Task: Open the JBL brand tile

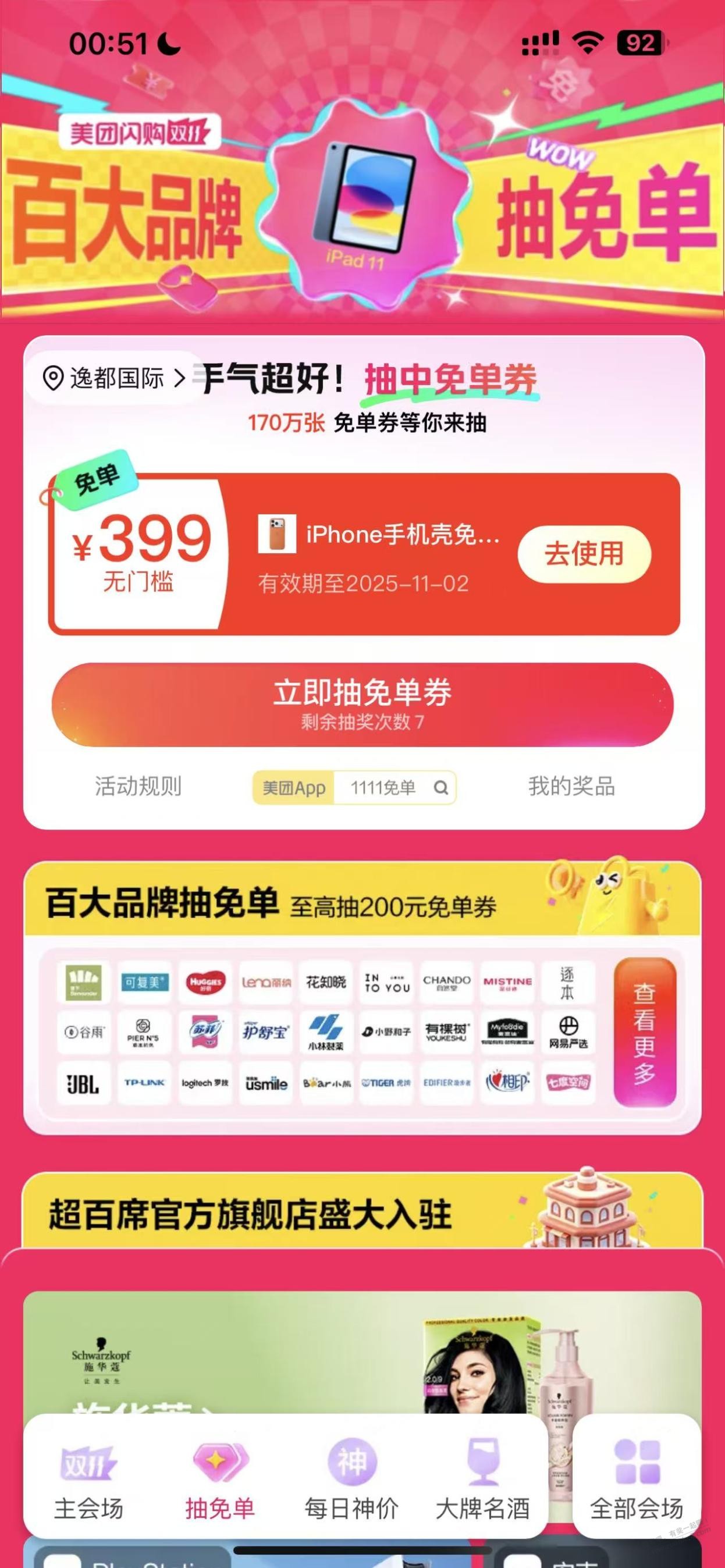Action: (x=83, y=1083)
